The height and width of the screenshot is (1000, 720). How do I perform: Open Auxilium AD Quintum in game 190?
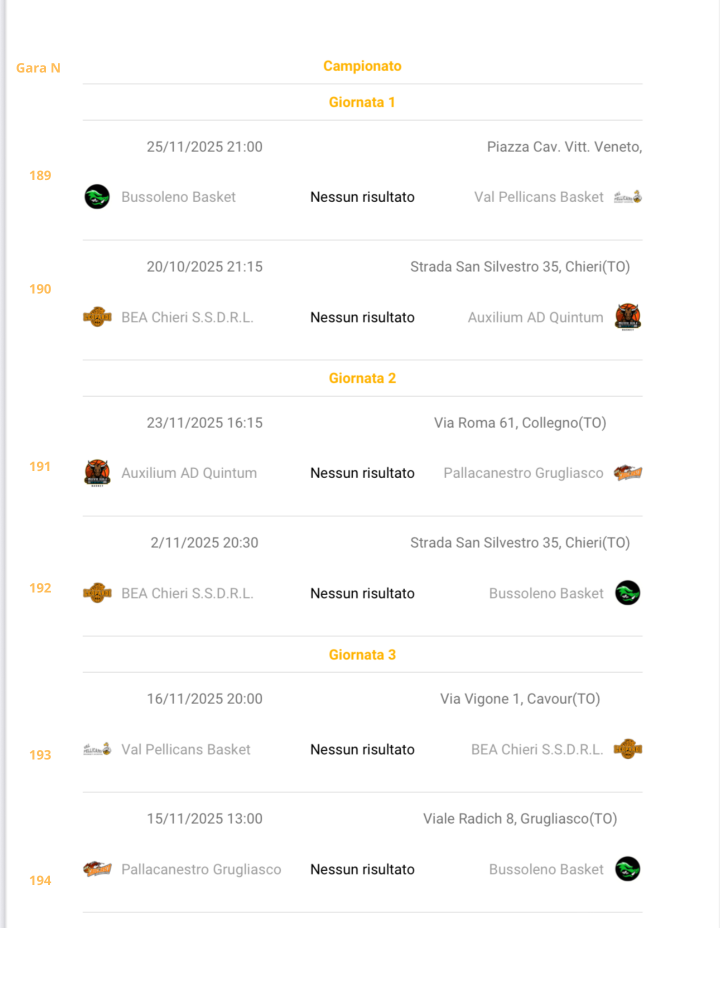tap(536, 317)
